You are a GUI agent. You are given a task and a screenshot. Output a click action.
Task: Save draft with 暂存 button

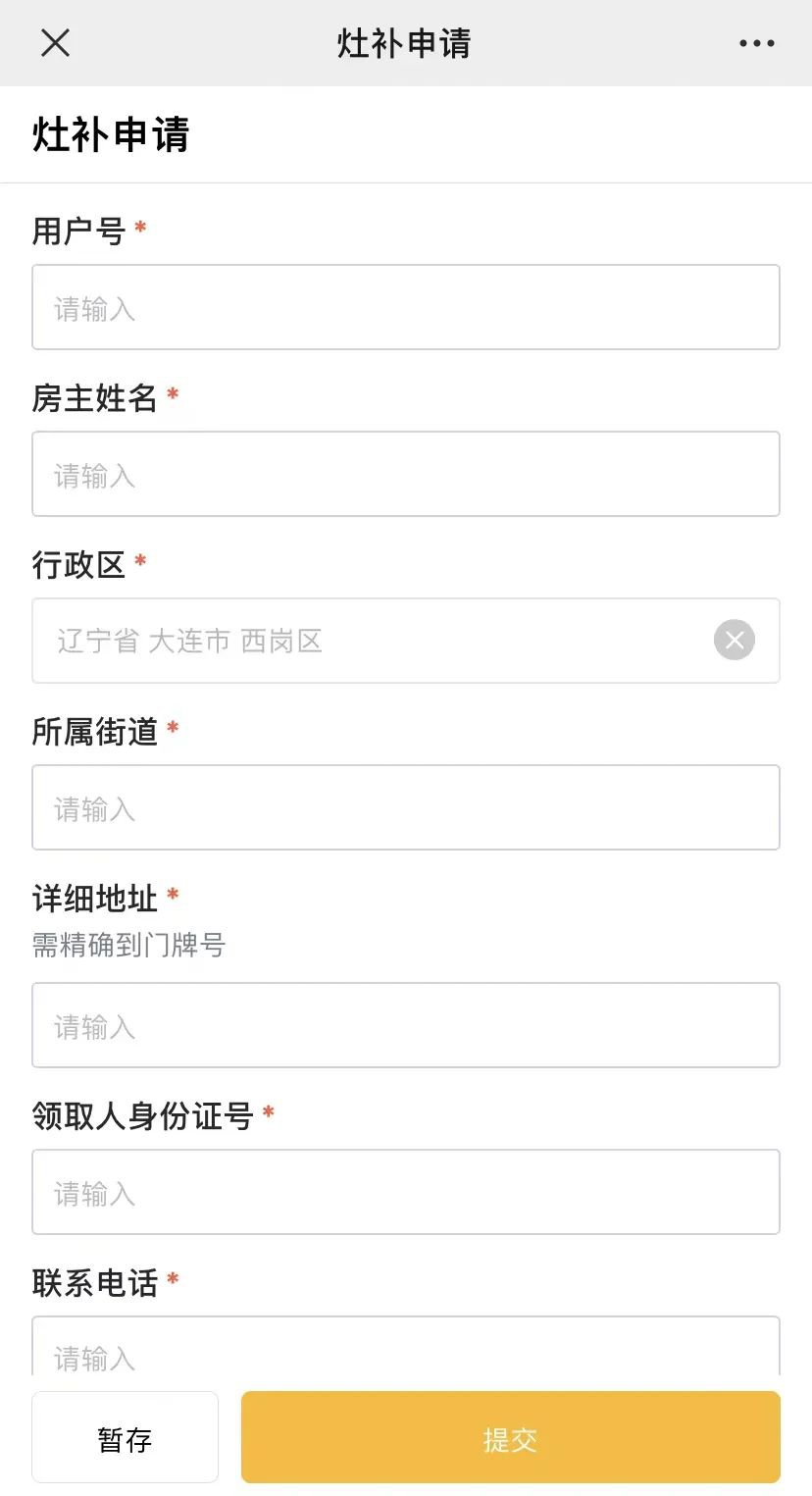tap(125, 1437)
